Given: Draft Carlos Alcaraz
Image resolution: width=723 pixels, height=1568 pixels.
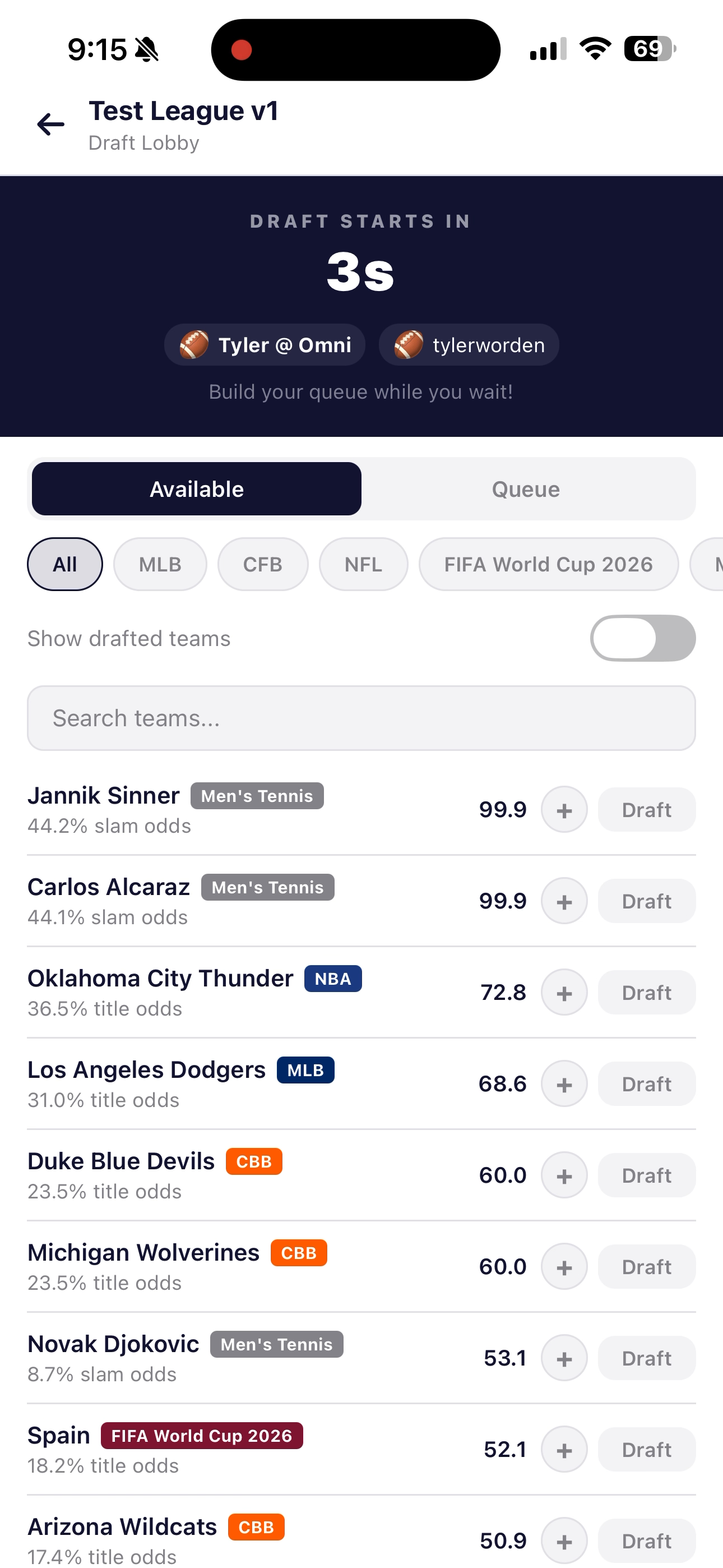Looking at the screenshot, I should [x=646, y=901].
